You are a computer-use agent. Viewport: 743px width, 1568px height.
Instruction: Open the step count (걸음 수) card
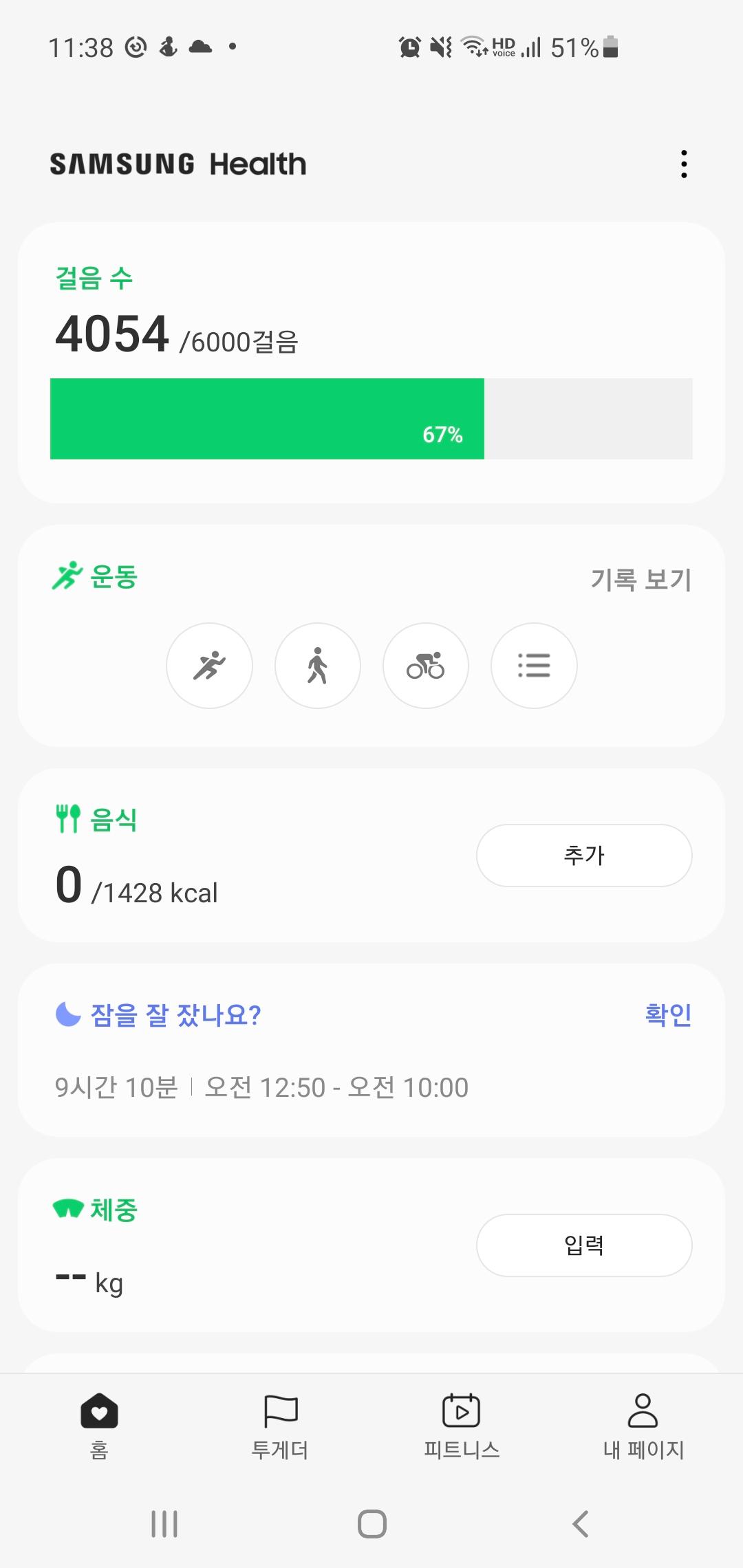tap(371, 362)
